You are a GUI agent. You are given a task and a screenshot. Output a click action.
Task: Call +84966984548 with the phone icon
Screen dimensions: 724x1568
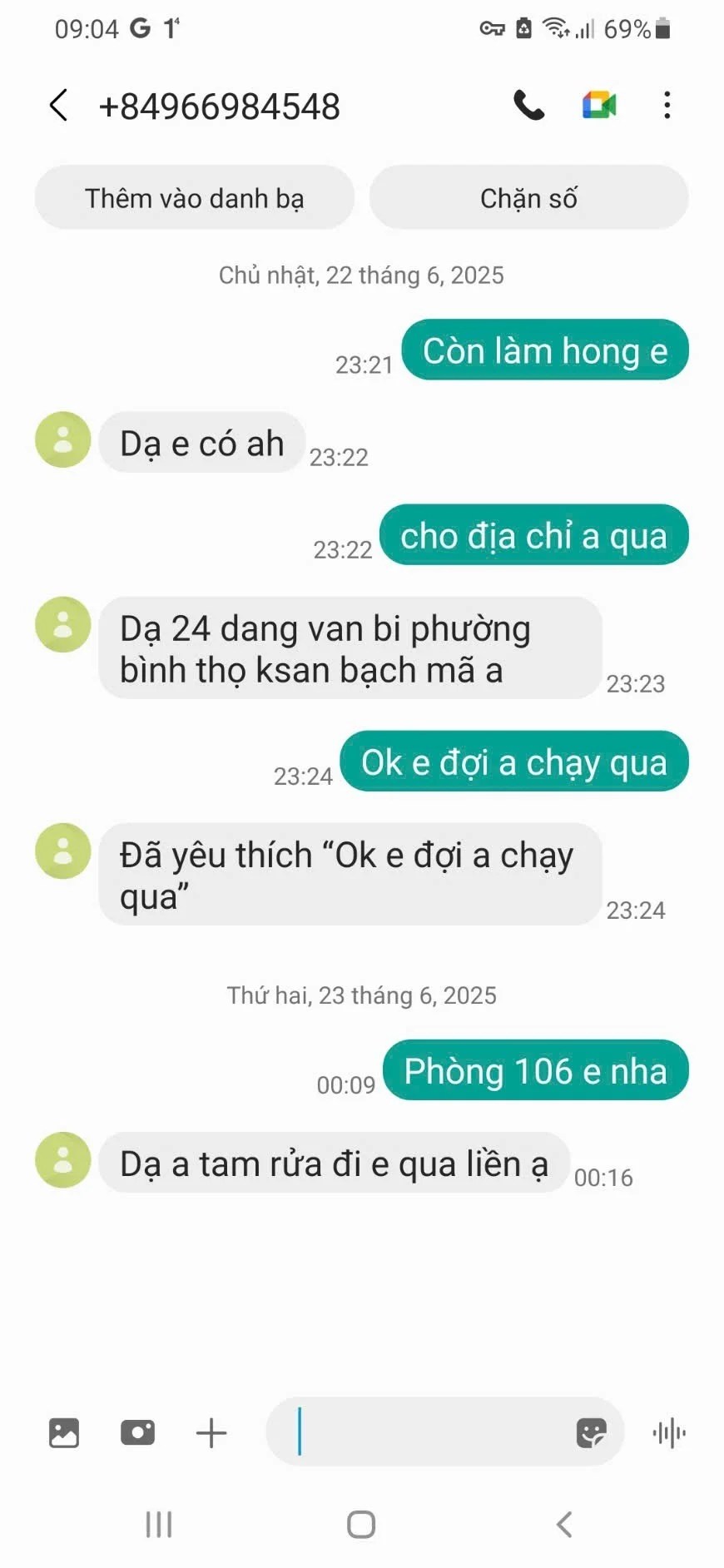point(528,106)
